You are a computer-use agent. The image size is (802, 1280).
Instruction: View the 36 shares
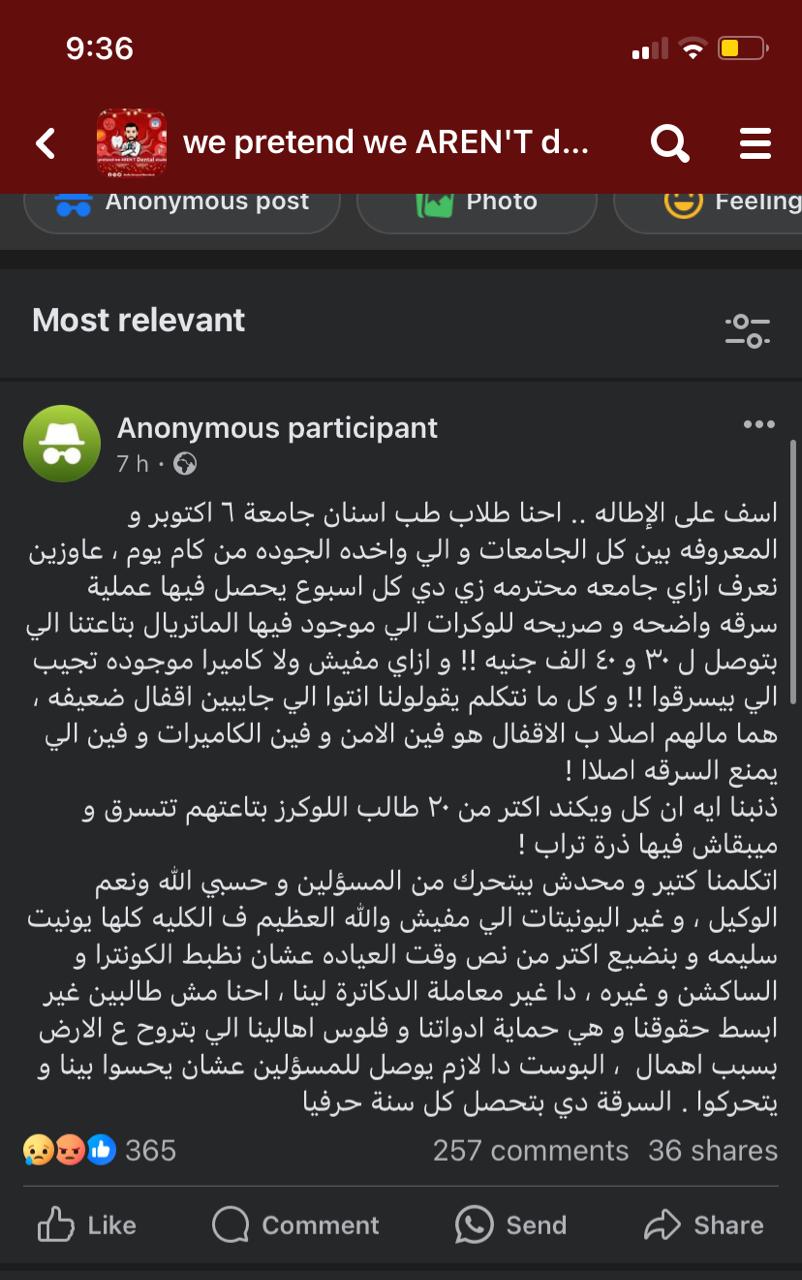pyautogui.click(x=712, y=1151)
